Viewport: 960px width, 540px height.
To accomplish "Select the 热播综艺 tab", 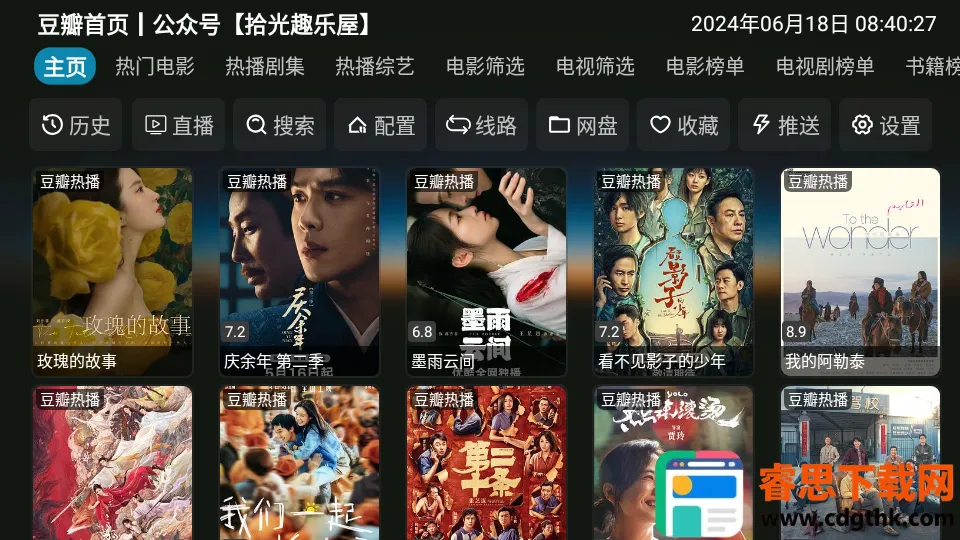I will (x=375, y=67).
